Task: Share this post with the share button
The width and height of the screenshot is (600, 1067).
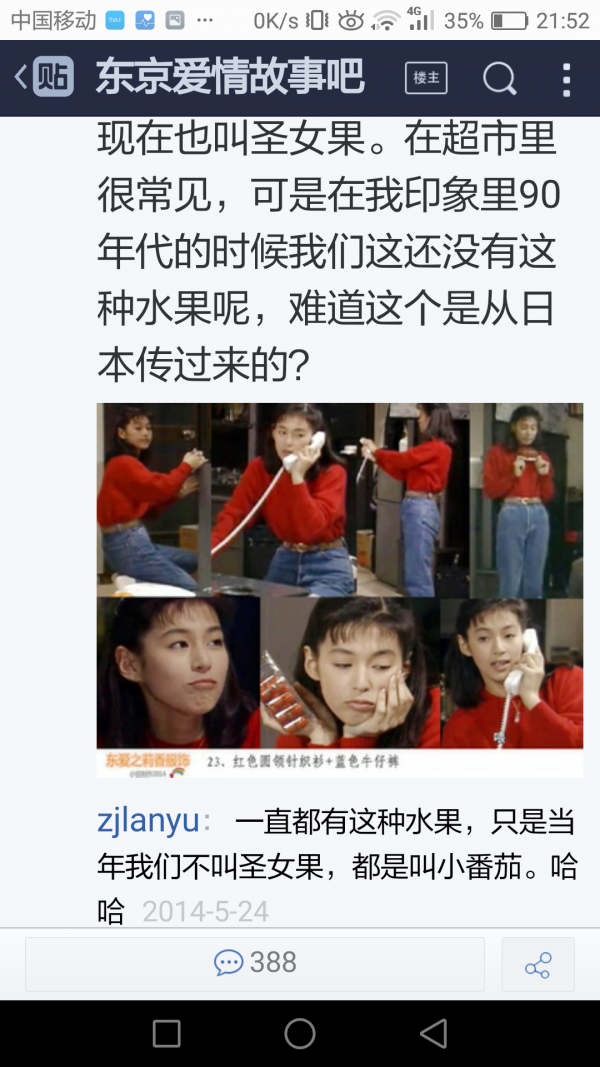Action: (538, 964)
